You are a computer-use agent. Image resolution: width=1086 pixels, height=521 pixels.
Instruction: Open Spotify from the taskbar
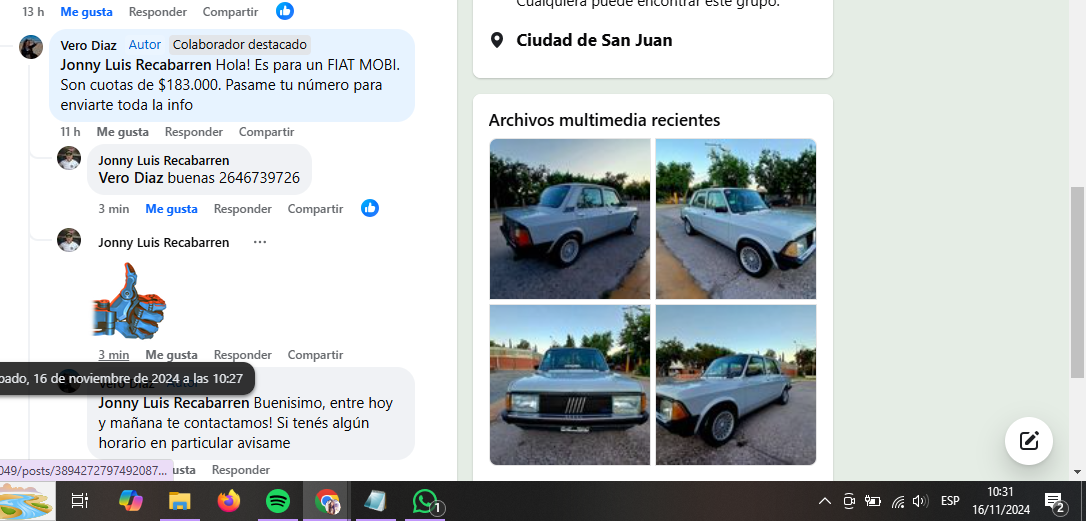[278, 501]
